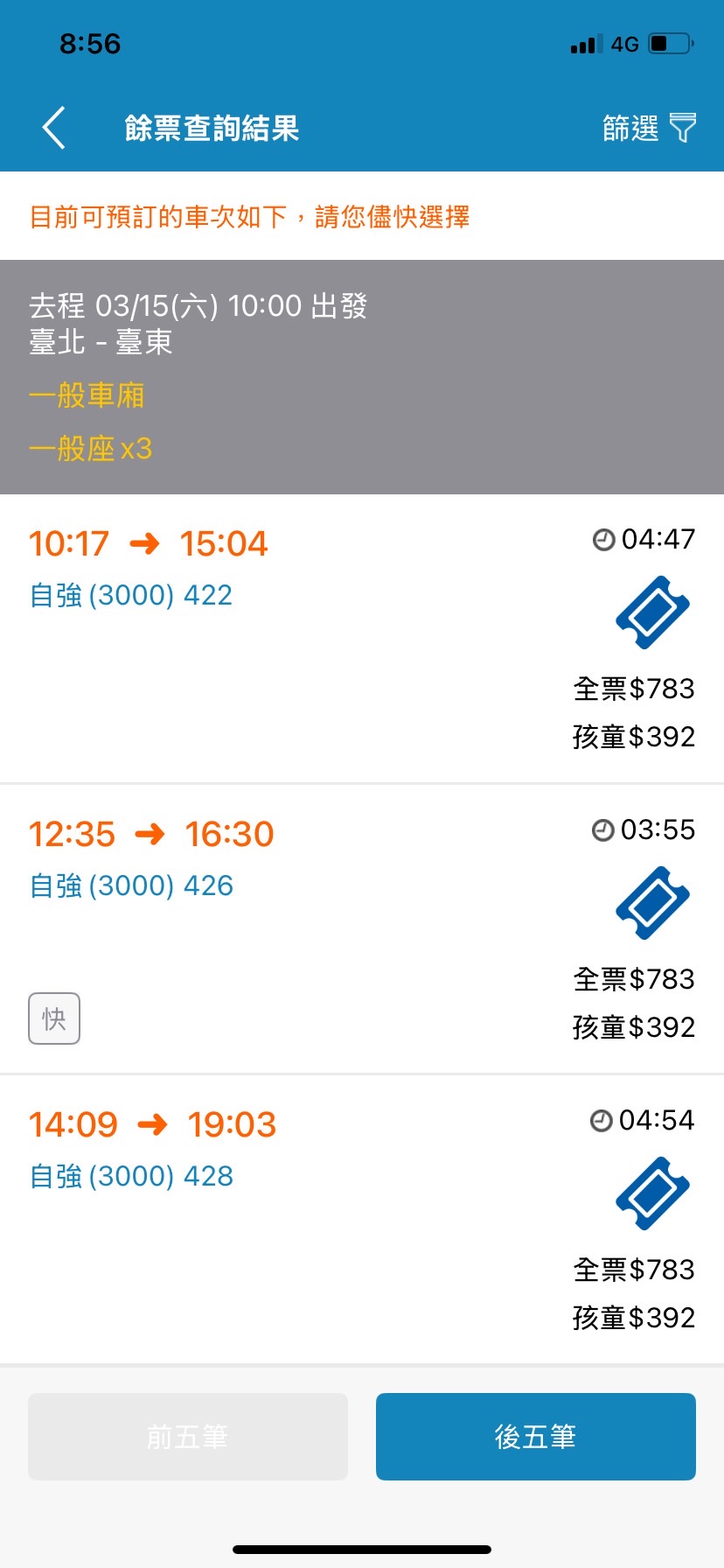
Task: Book the ticket icon for train 422
Action: point(652,612)
